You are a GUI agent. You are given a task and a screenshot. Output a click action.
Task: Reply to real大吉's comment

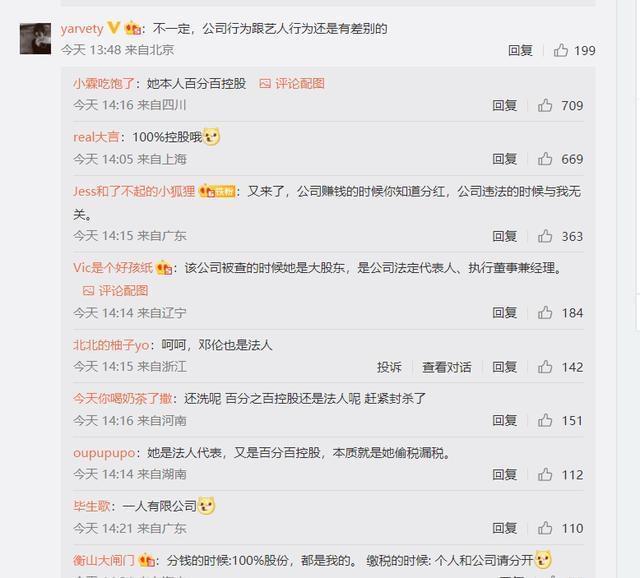click(504, 159)
